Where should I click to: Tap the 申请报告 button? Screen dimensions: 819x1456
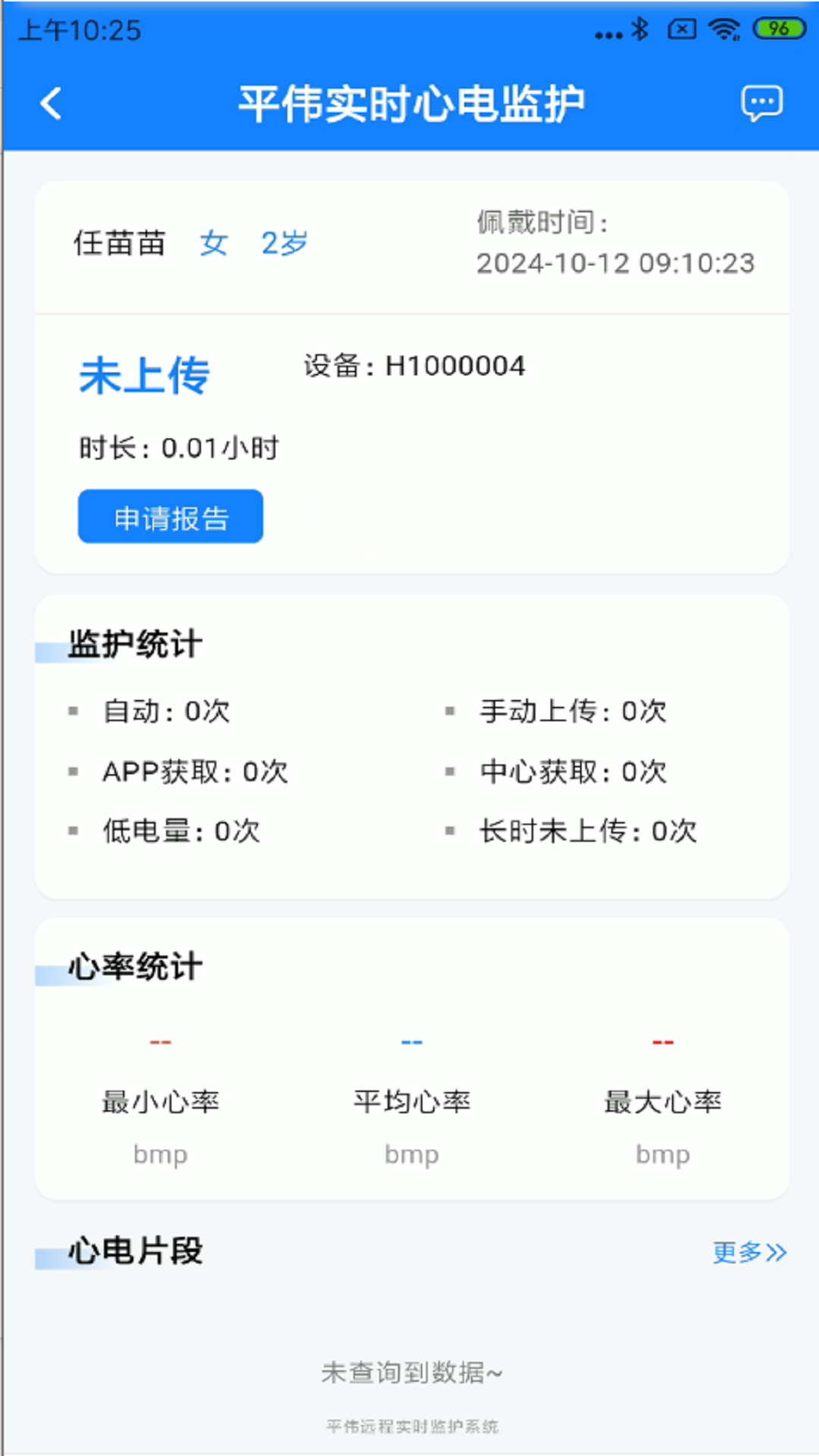pos(170,516)
